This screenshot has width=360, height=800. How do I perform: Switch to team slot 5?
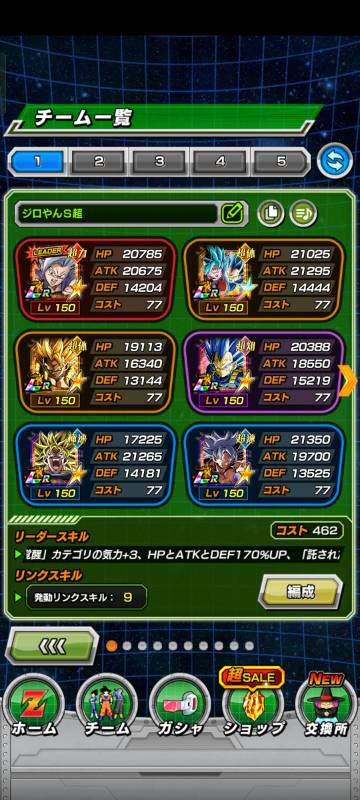(281, 162)
